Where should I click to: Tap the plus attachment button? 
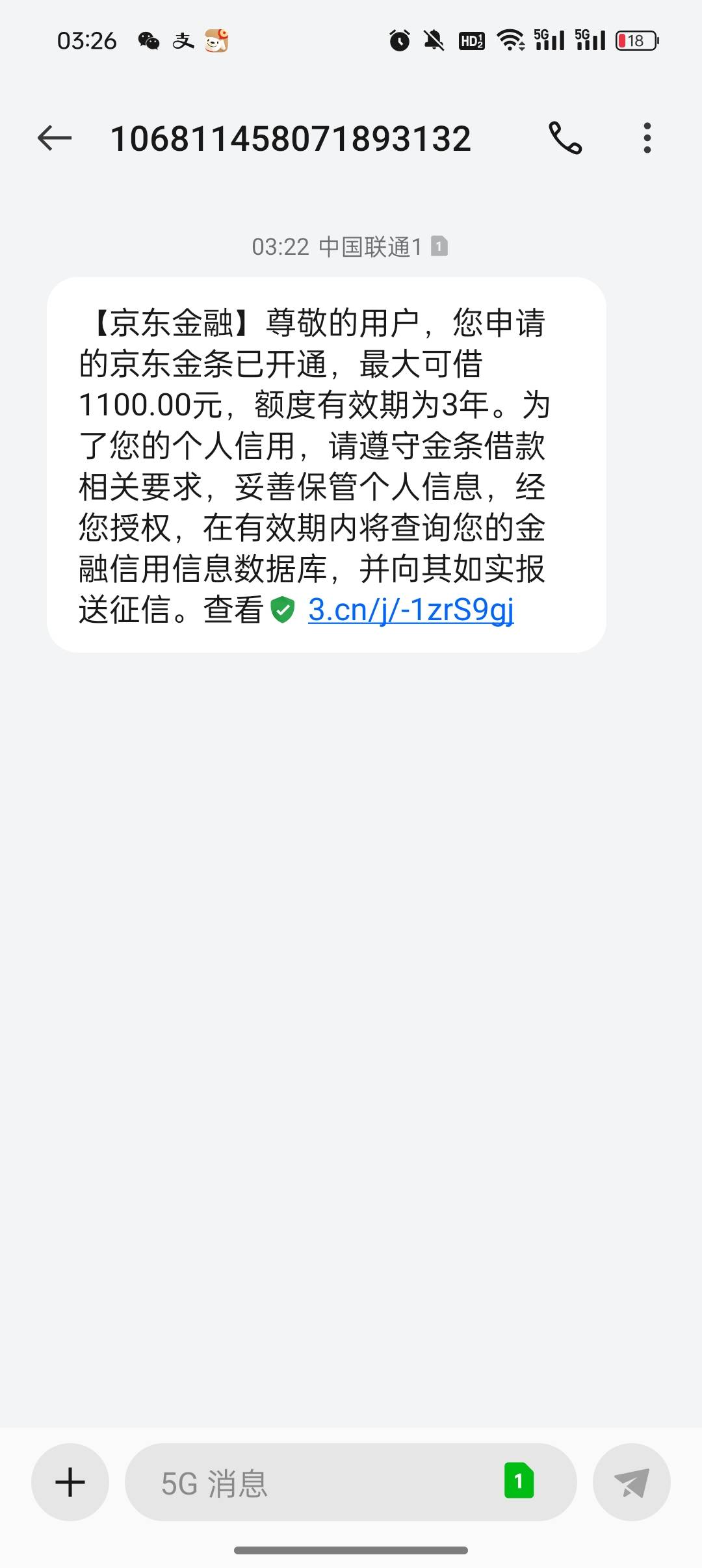(x=70, y=1482)
